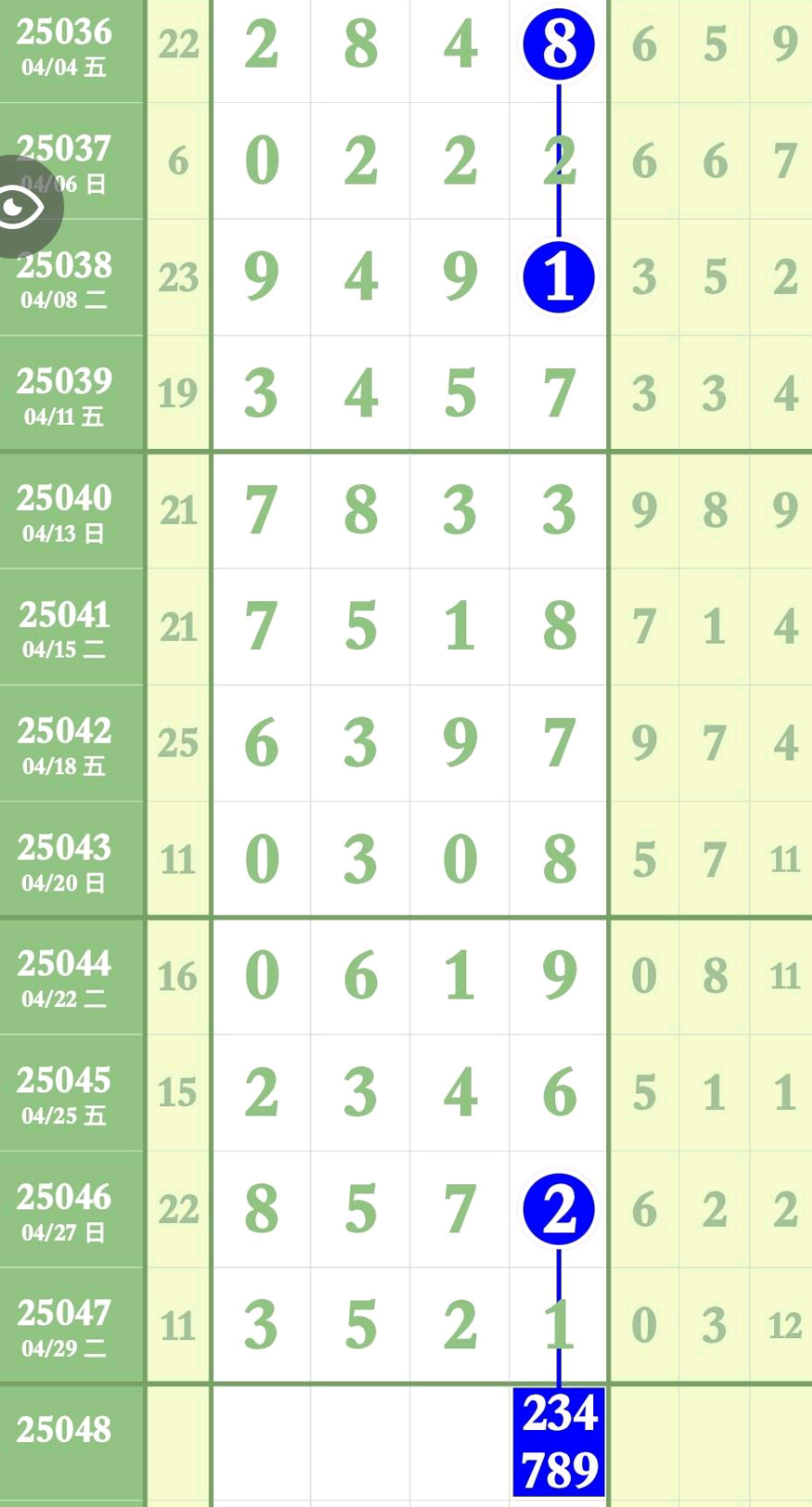Tap the floating eye visibility icon
Viewport: 812px width, 1507px height.
(x=20, y=206)
